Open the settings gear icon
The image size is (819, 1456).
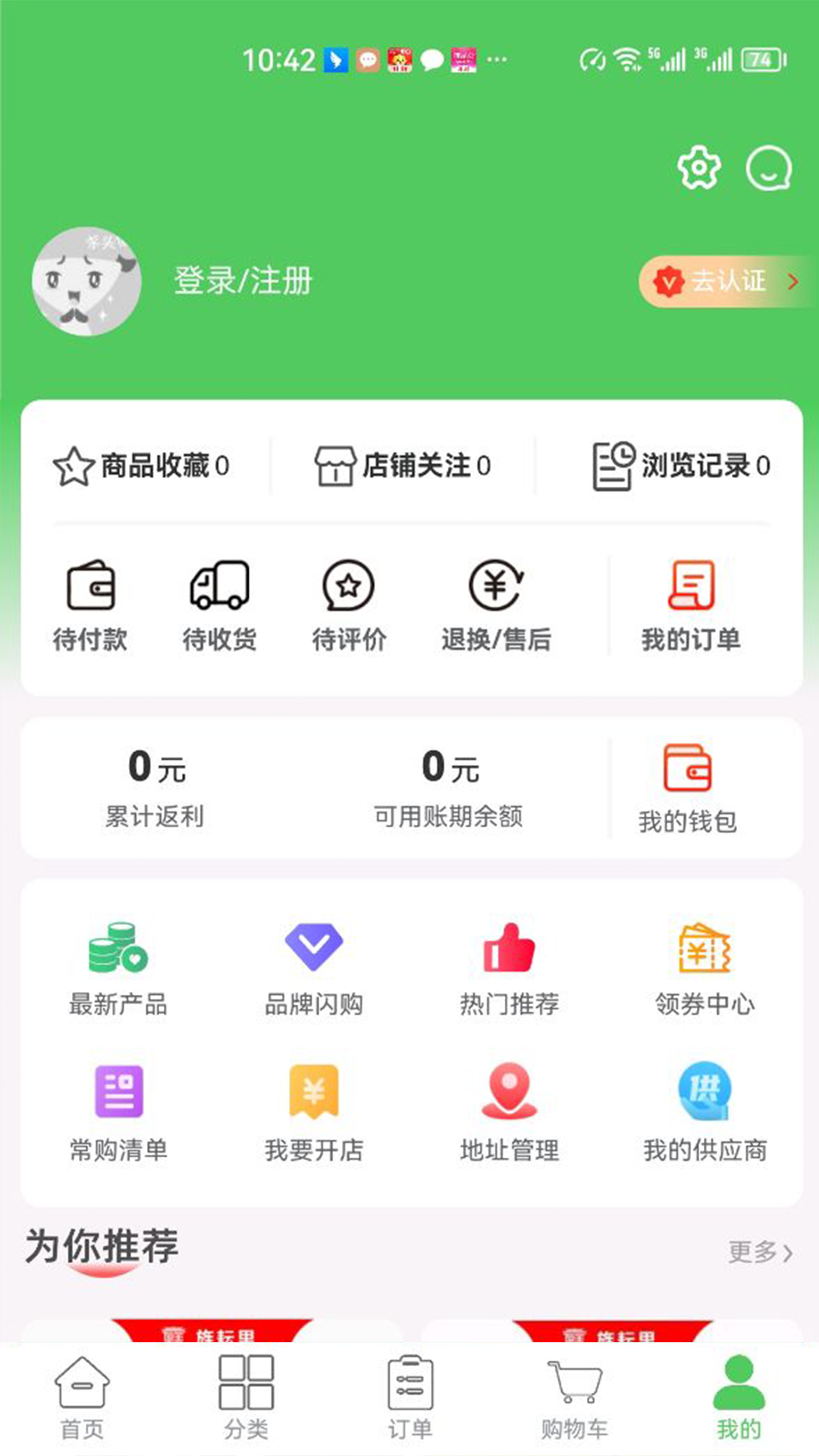click(698, 168)
